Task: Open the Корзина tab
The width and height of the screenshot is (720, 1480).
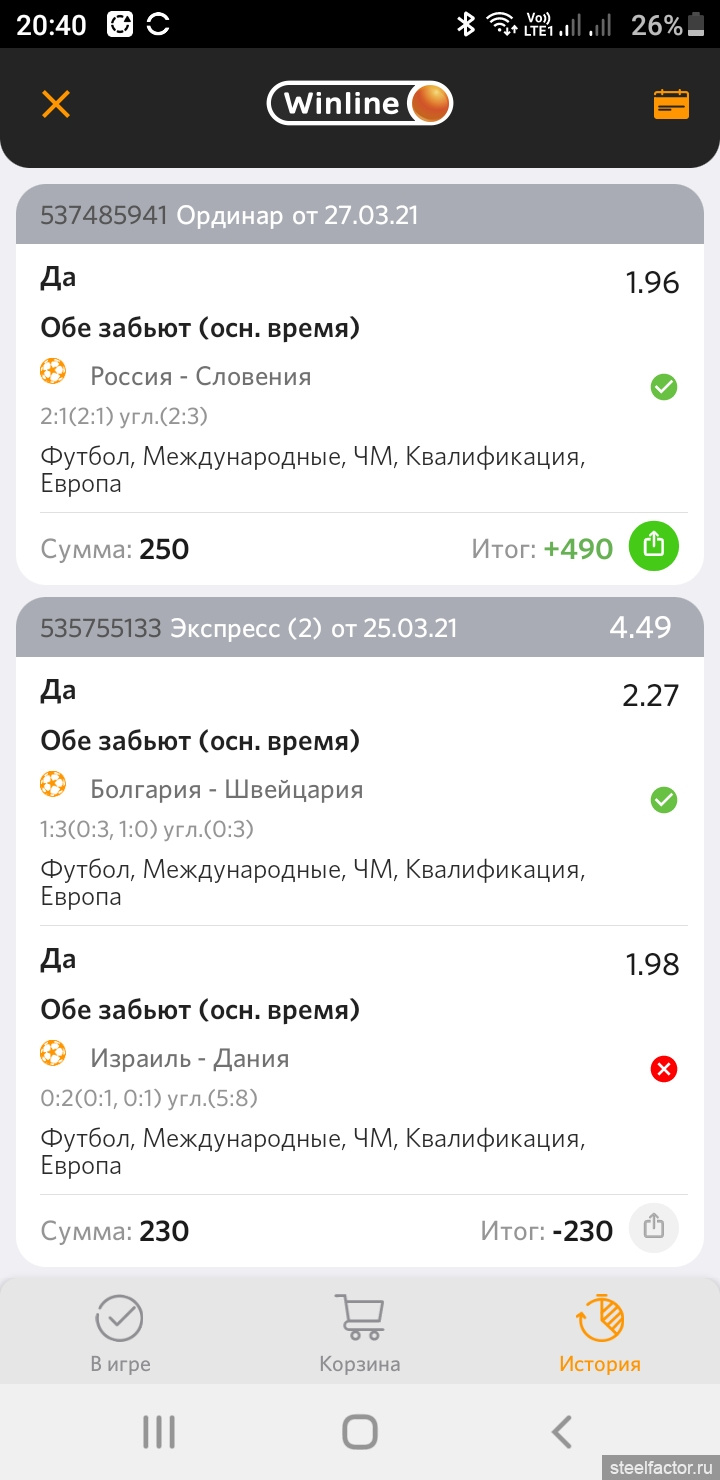Action: coord(360,1333)
